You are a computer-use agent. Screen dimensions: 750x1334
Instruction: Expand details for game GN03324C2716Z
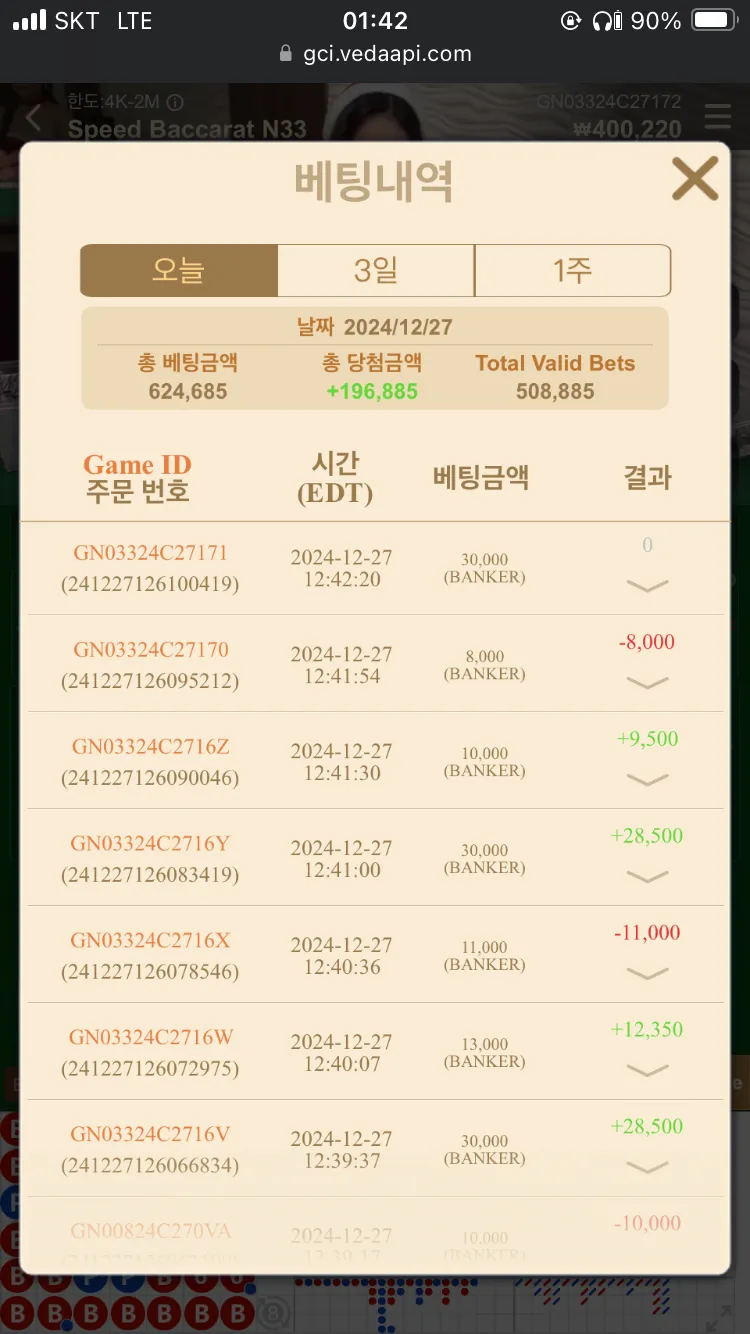(x=647, y=780)
